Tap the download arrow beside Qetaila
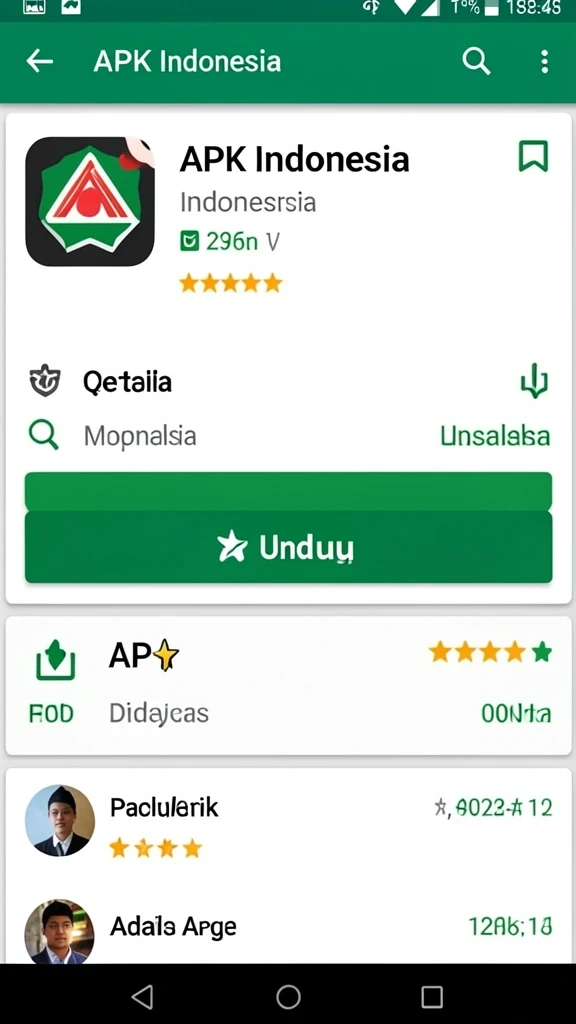576x1024 pixels. click(534, 381)
